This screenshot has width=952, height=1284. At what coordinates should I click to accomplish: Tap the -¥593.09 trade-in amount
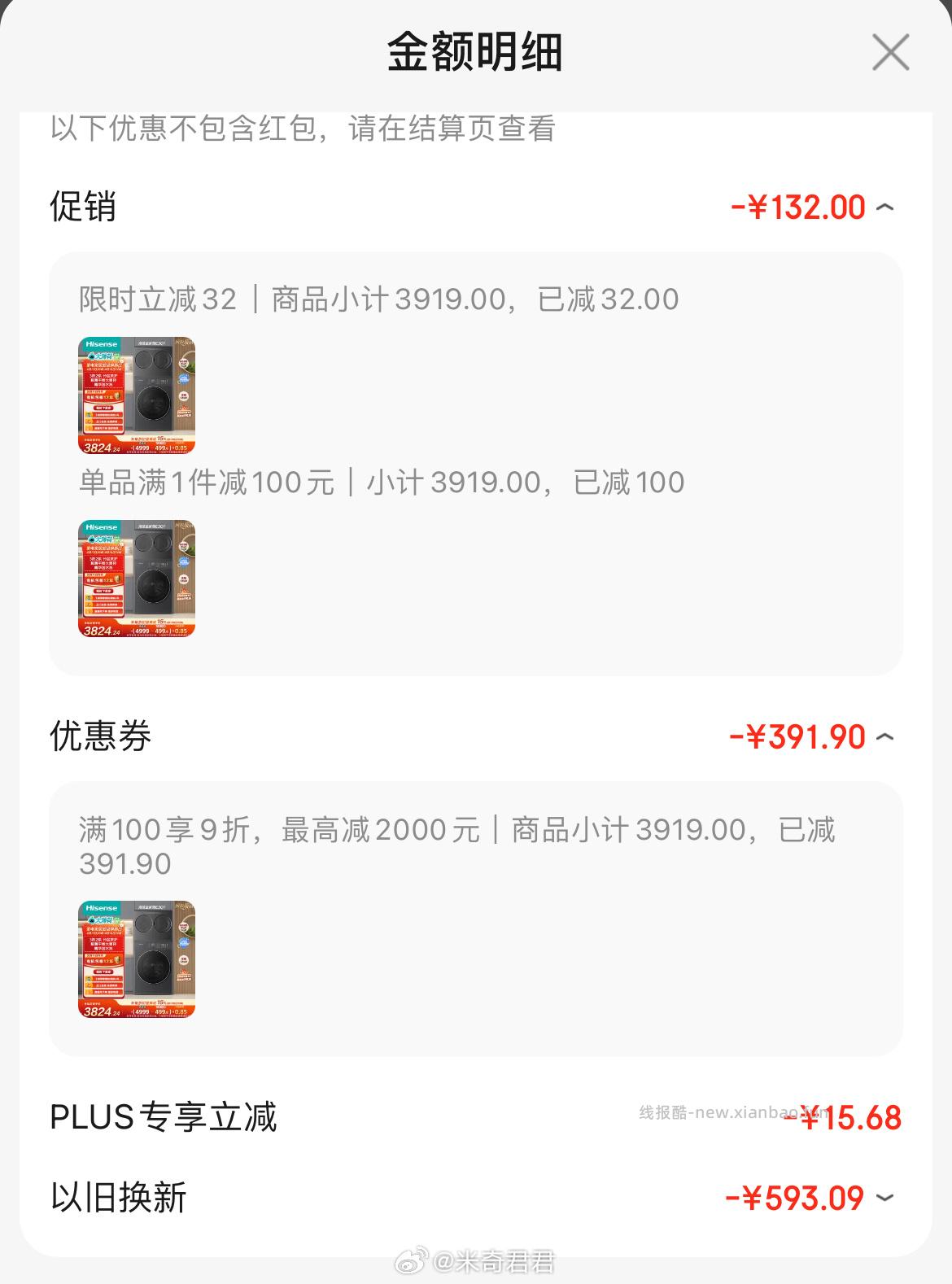(x=797, y=1198)
